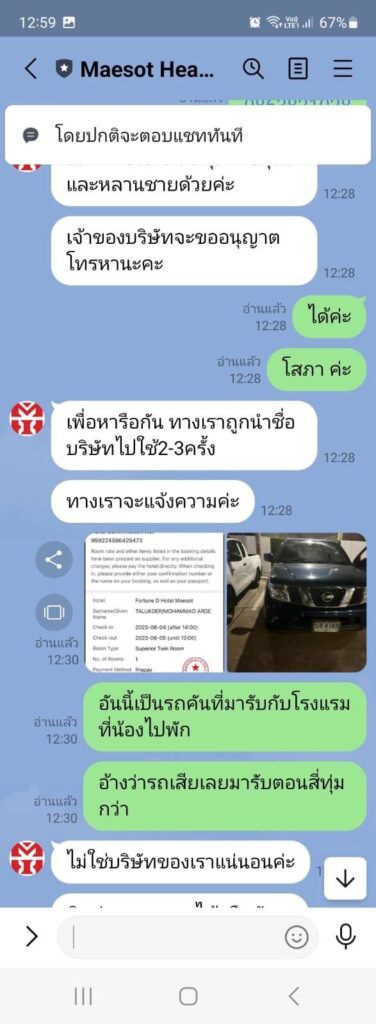The height and width of the screenshot is (1024, 376).
Task: Tap the system home button
Action: pyautogui.click(x=188, y=996)
